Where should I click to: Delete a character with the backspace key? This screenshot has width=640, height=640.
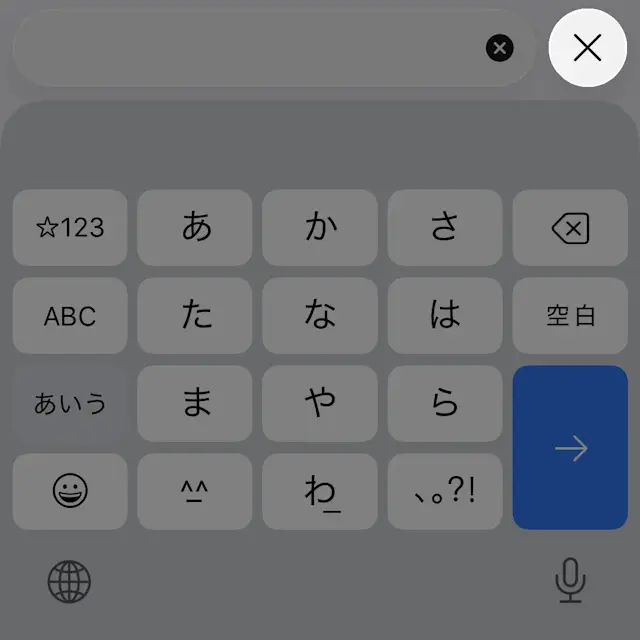pos(570,228)
